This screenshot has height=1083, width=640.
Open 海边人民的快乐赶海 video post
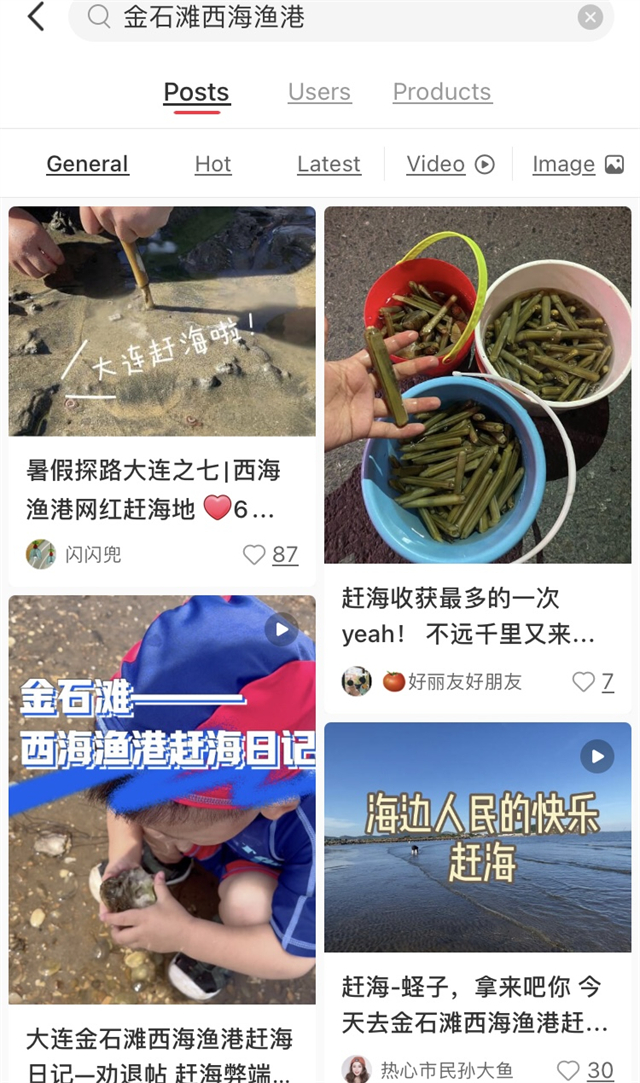pyautogui.click(x=477, y=837)
